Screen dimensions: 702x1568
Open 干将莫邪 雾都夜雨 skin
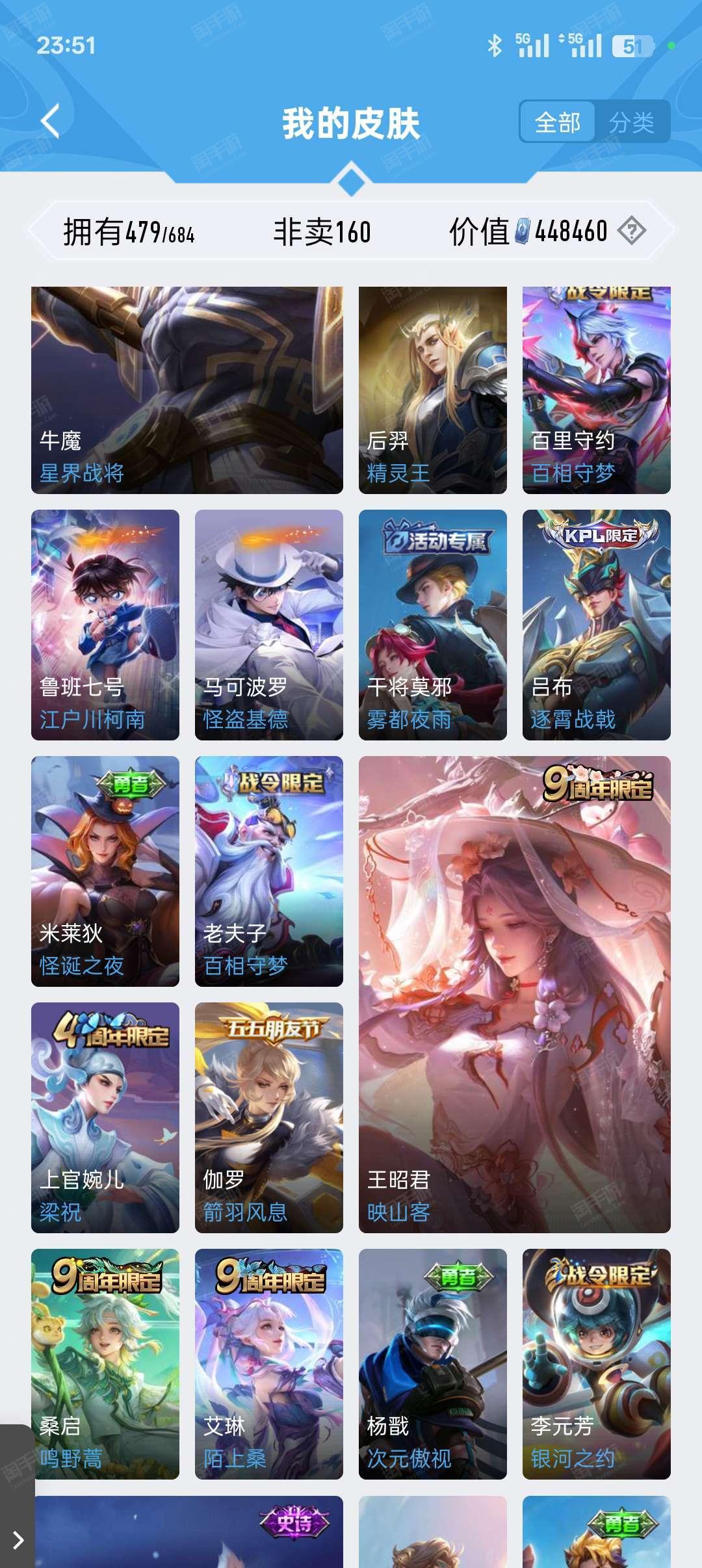[433, 625]
